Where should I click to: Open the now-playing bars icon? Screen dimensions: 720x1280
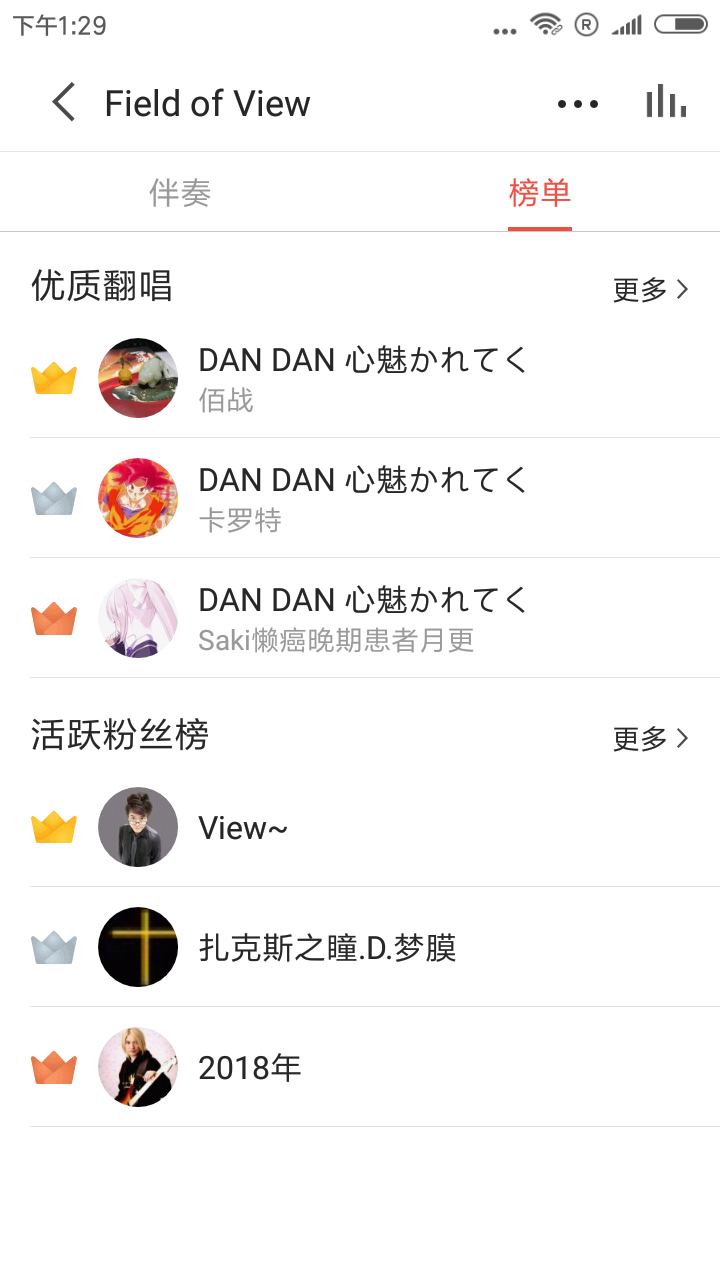point(666,102)
